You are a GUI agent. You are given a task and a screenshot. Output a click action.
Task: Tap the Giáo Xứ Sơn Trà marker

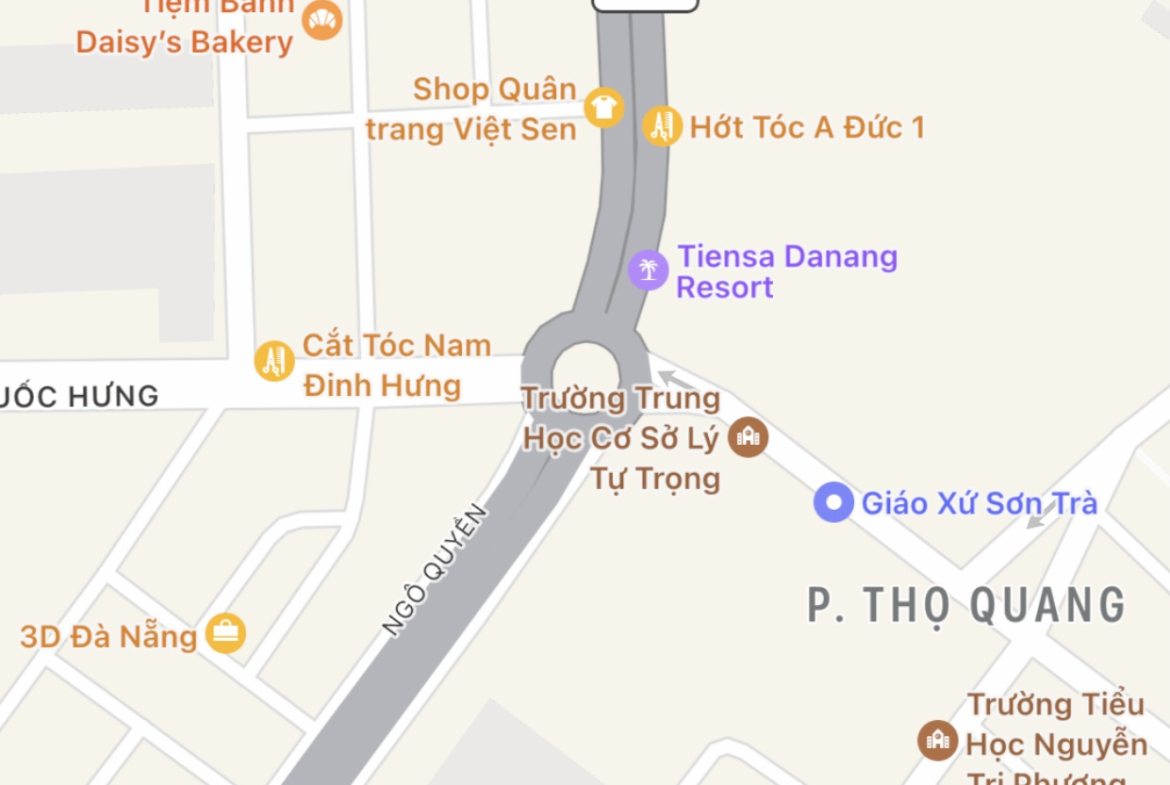click(833, 502)
